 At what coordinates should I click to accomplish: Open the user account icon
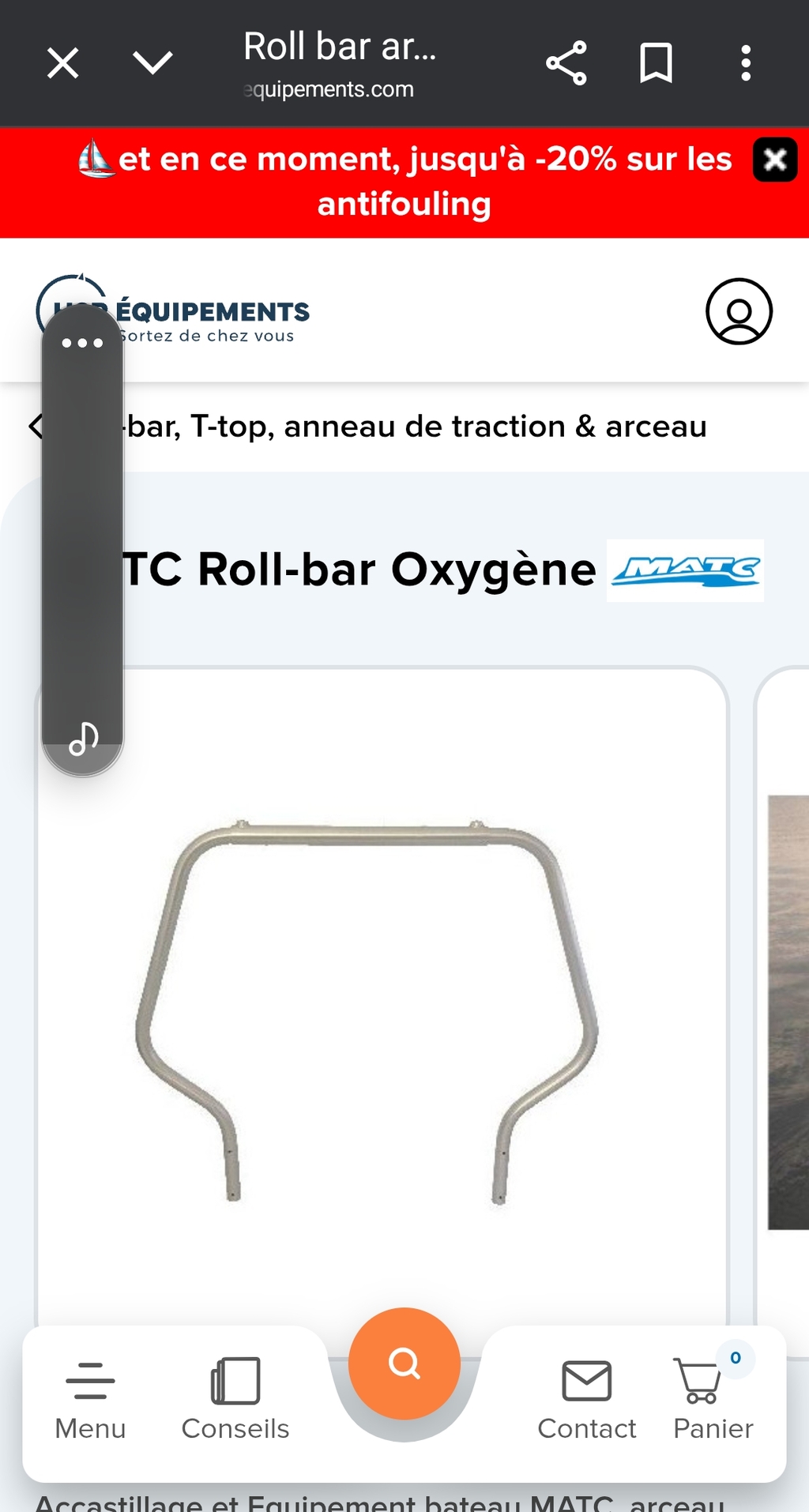click(x=739, y=311)
